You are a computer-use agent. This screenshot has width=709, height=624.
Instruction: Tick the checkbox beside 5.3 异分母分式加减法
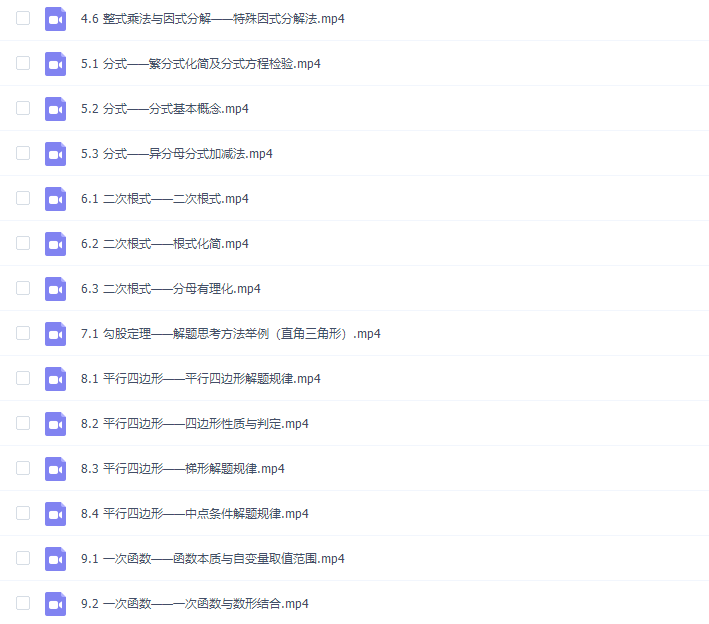[23, 153]
